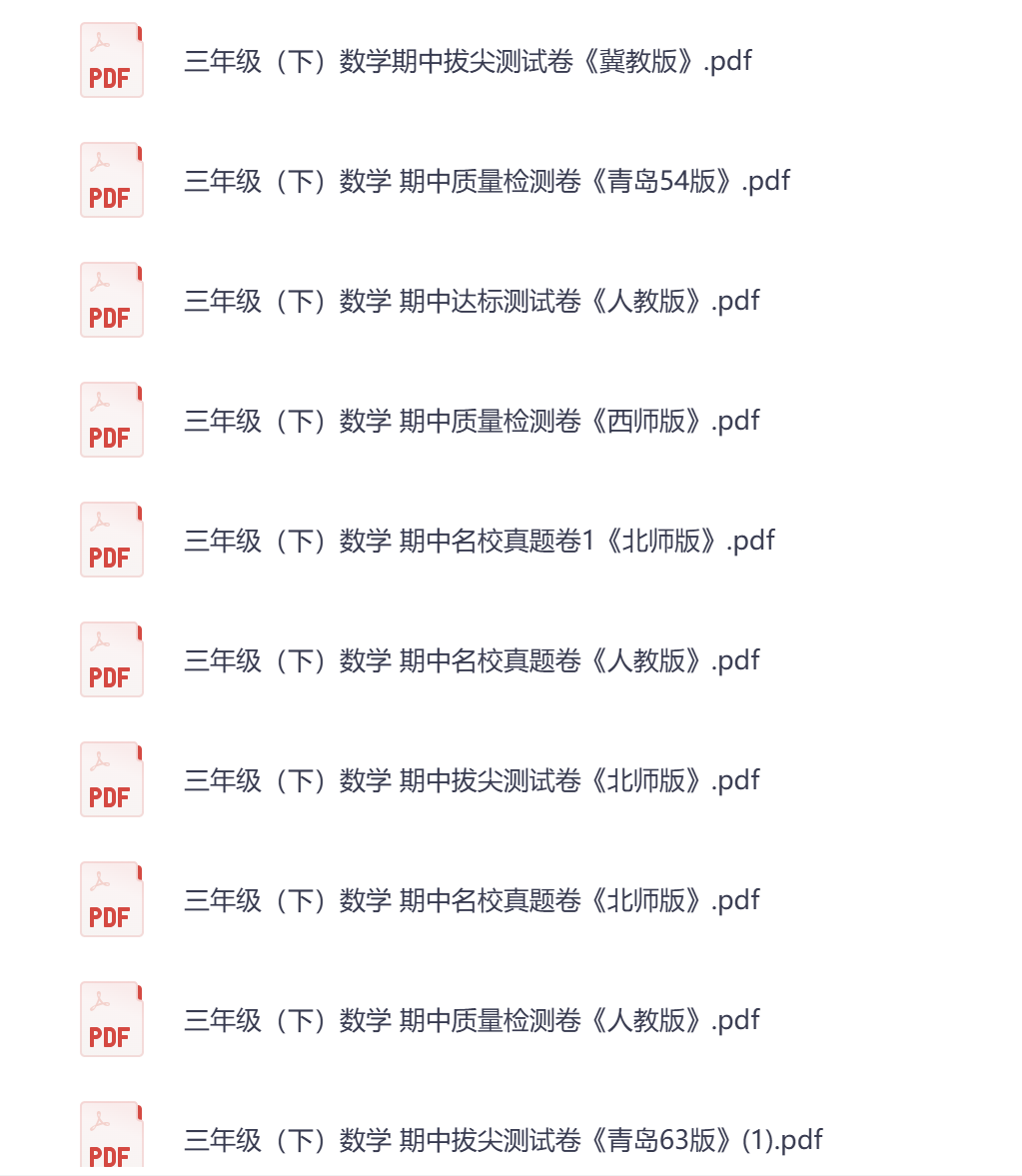Open 期中质量检测卷《人教版》.pdf
Screen dimensions: 1022x1176
click(x=471, y=1019)
